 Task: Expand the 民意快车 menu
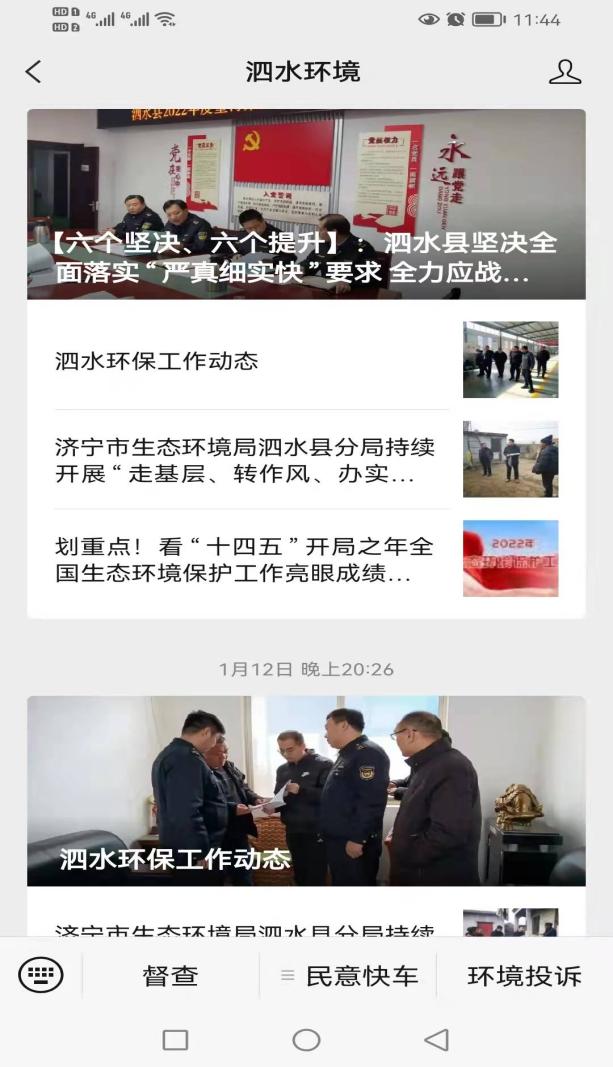tap(348, 976)
